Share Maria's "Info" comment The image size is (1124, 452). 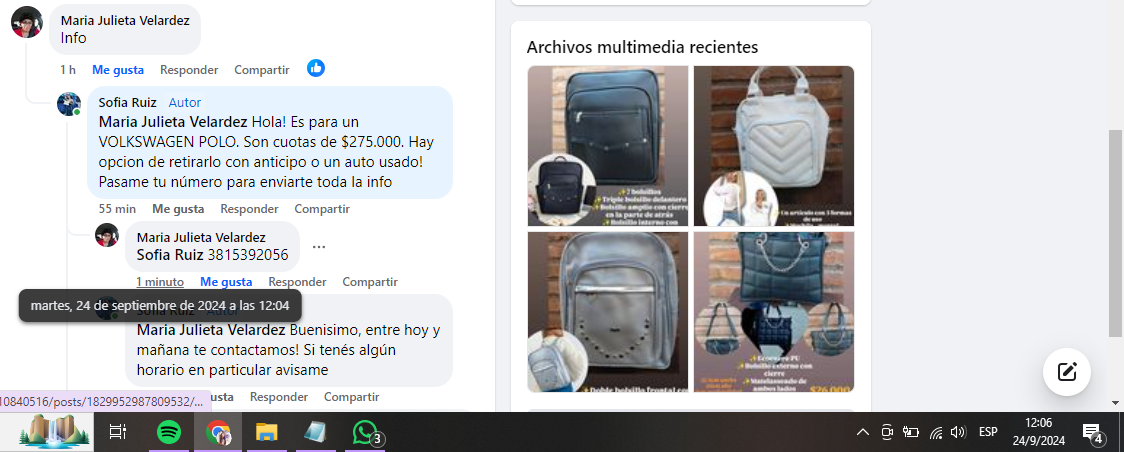[x=261, y=70]
